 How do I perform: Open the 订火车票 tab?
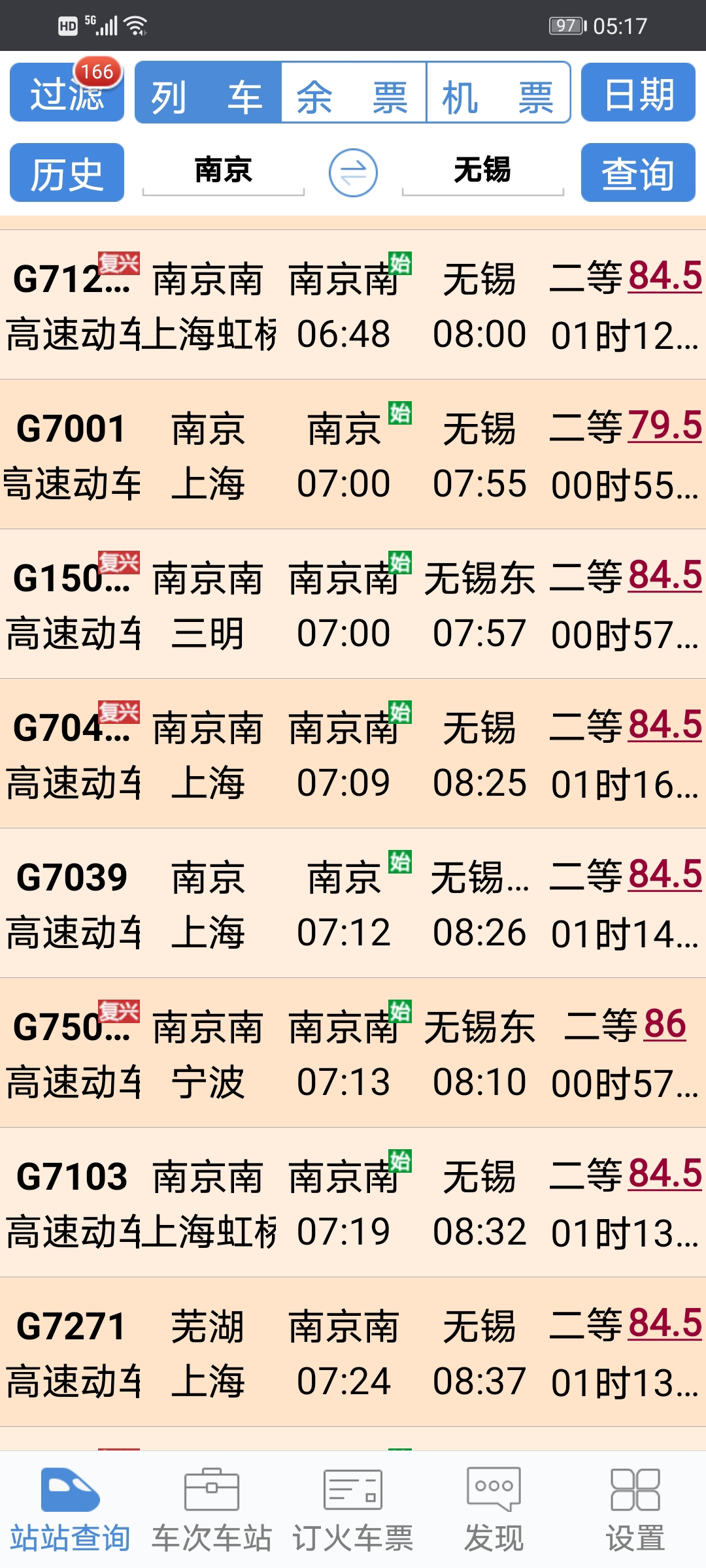(x=353, y=1509)
